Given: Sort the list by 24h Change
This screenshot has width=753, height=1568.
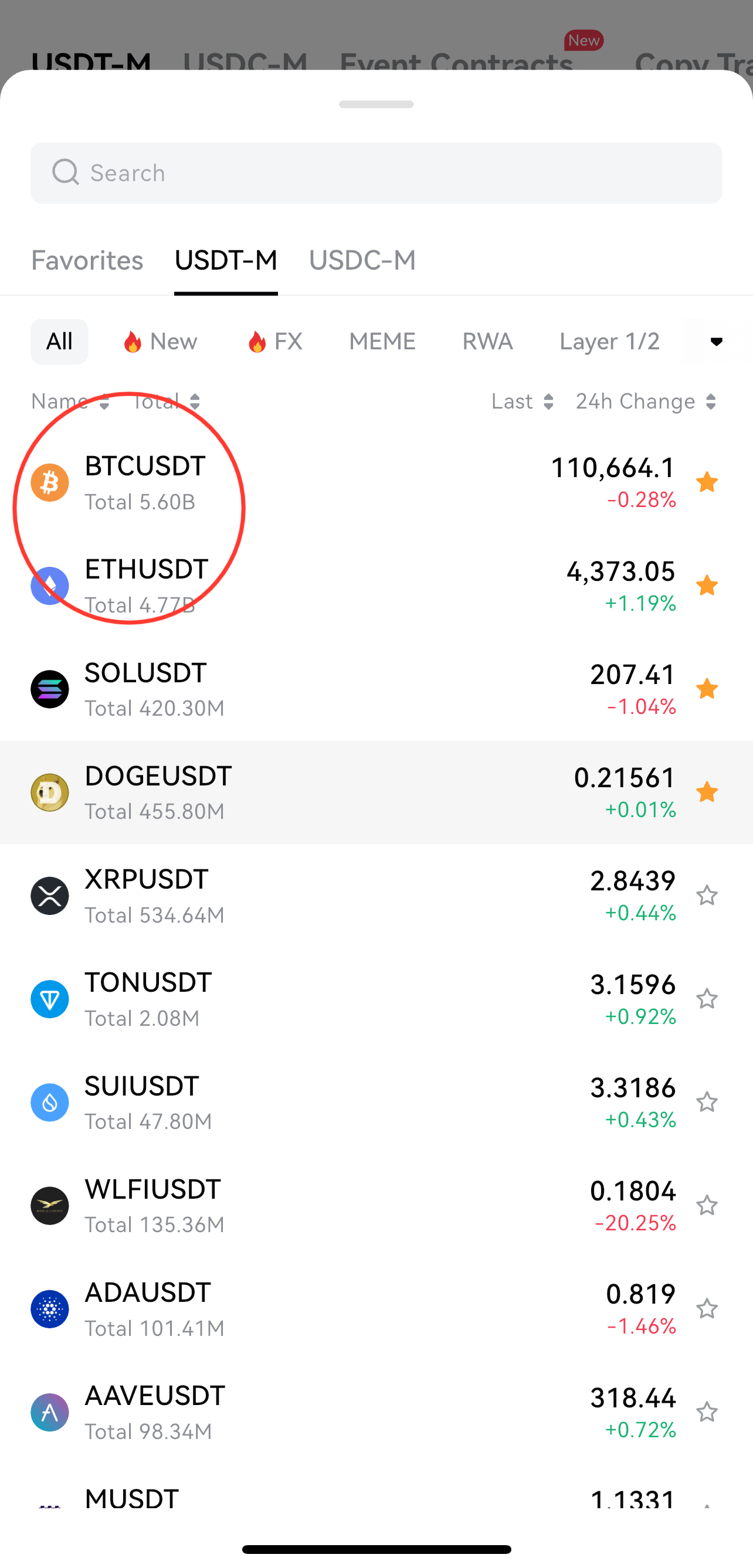Looking at the screenshot, I should [x=646, y=402].
